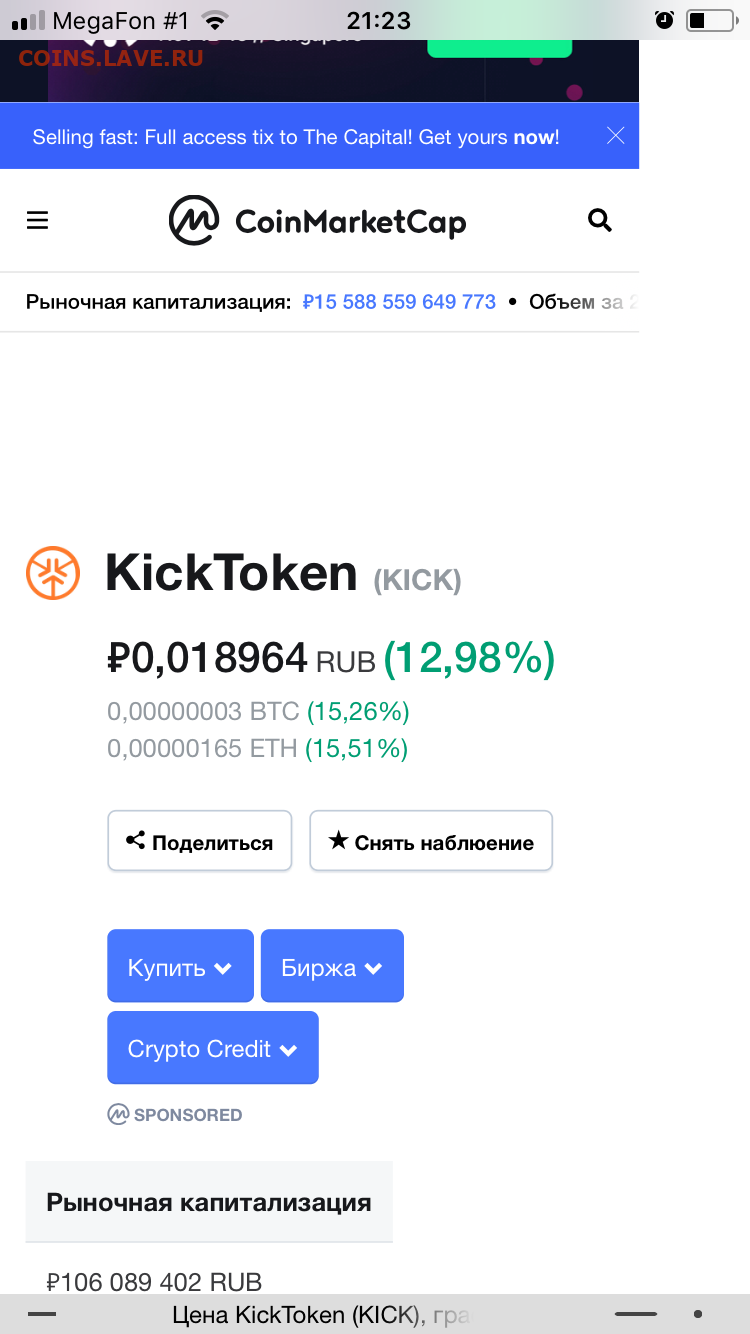This screenshot has height=1334, width=750.
Task: Tap the market cap value ₽15 588 559 649 773
Action: pyautogui.click(x=399, y=301)
